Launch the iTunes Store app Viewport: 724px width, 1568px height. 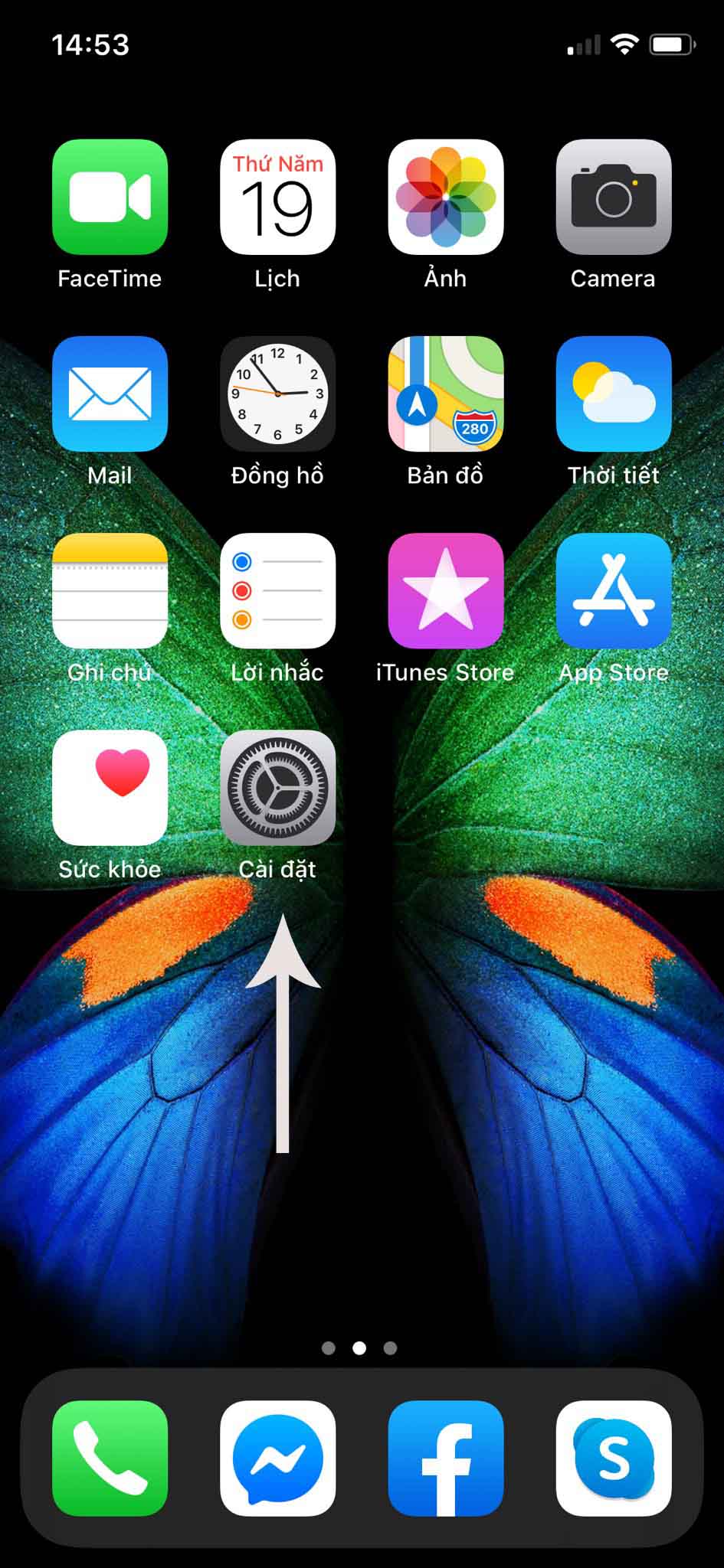pos(445,590)
